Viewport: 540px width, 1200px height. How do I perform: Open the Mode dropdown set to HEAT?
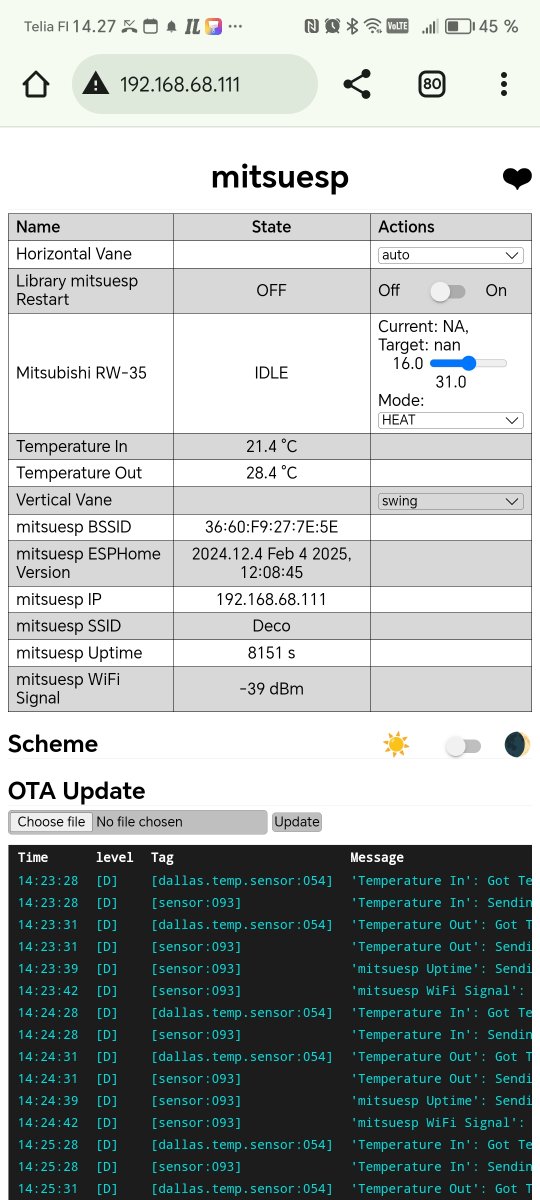click(451, 420)
